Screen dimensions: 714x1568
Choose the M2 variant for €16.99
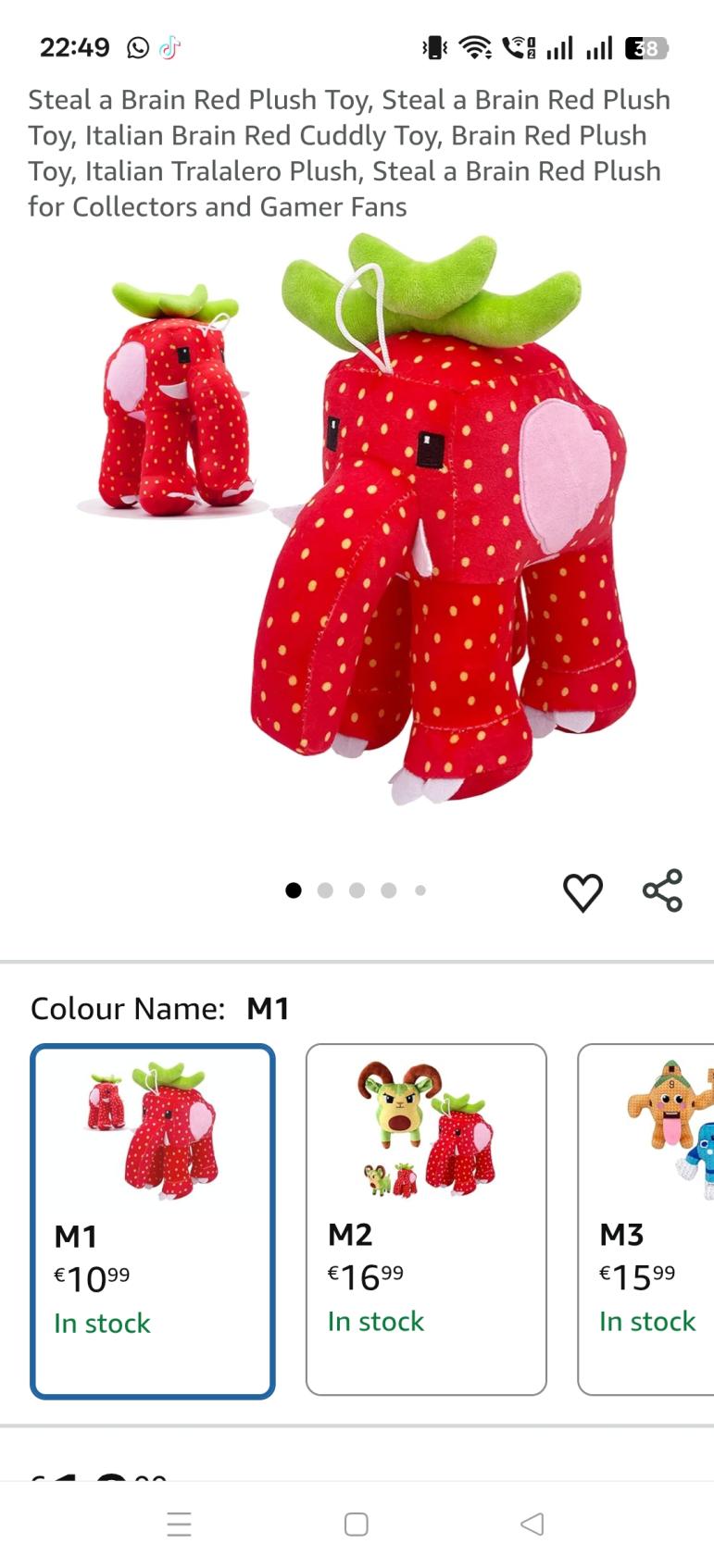point(426,1218)
